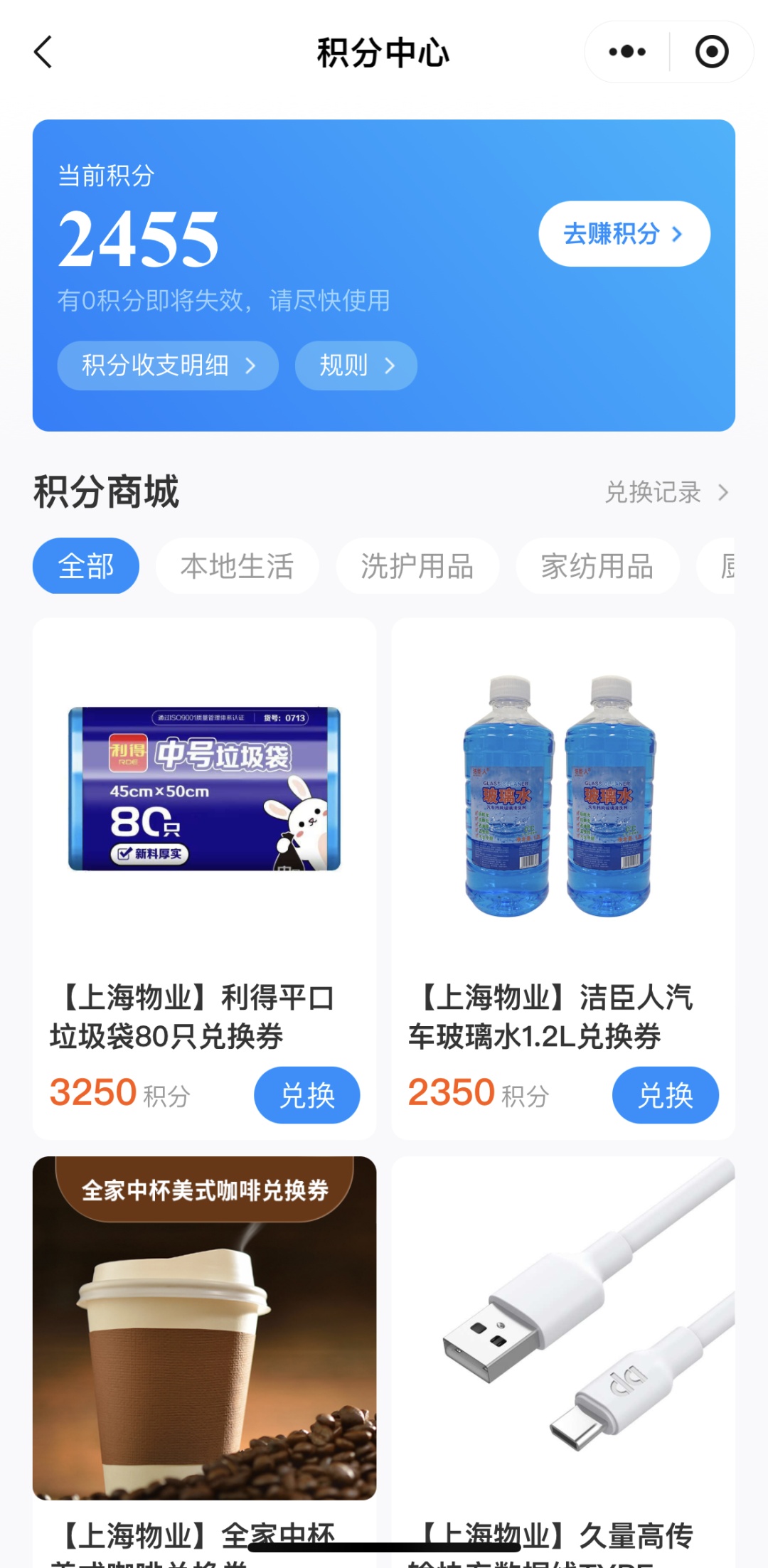Open 积分收支明细 details
This screenshot has width=768, height=1568.
pos(168,366)
